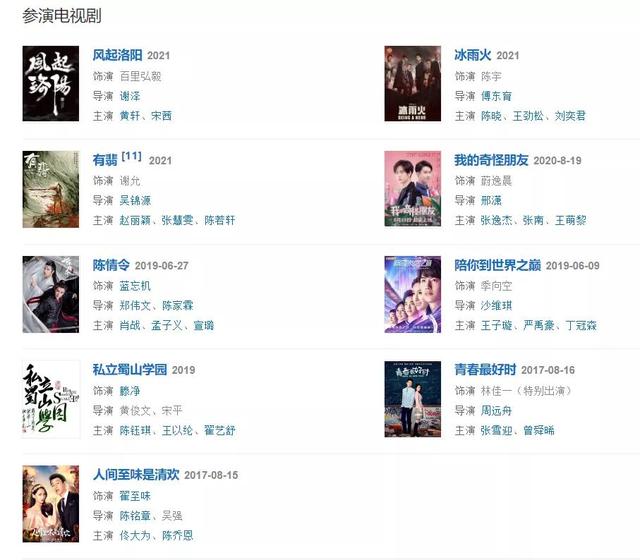Image resolution: width=640 pixels, height=560 pixels.
Task: Tap the 青春最好时 poster thumbnail
Action: click(x=412, y=399)
